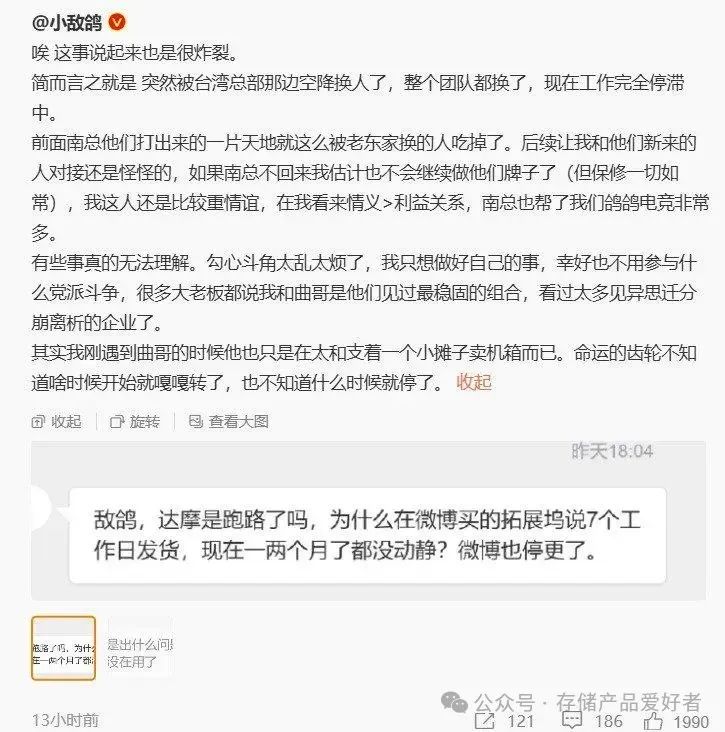
Task: Select the first highlighted image thumbnail
Action: 63,649
